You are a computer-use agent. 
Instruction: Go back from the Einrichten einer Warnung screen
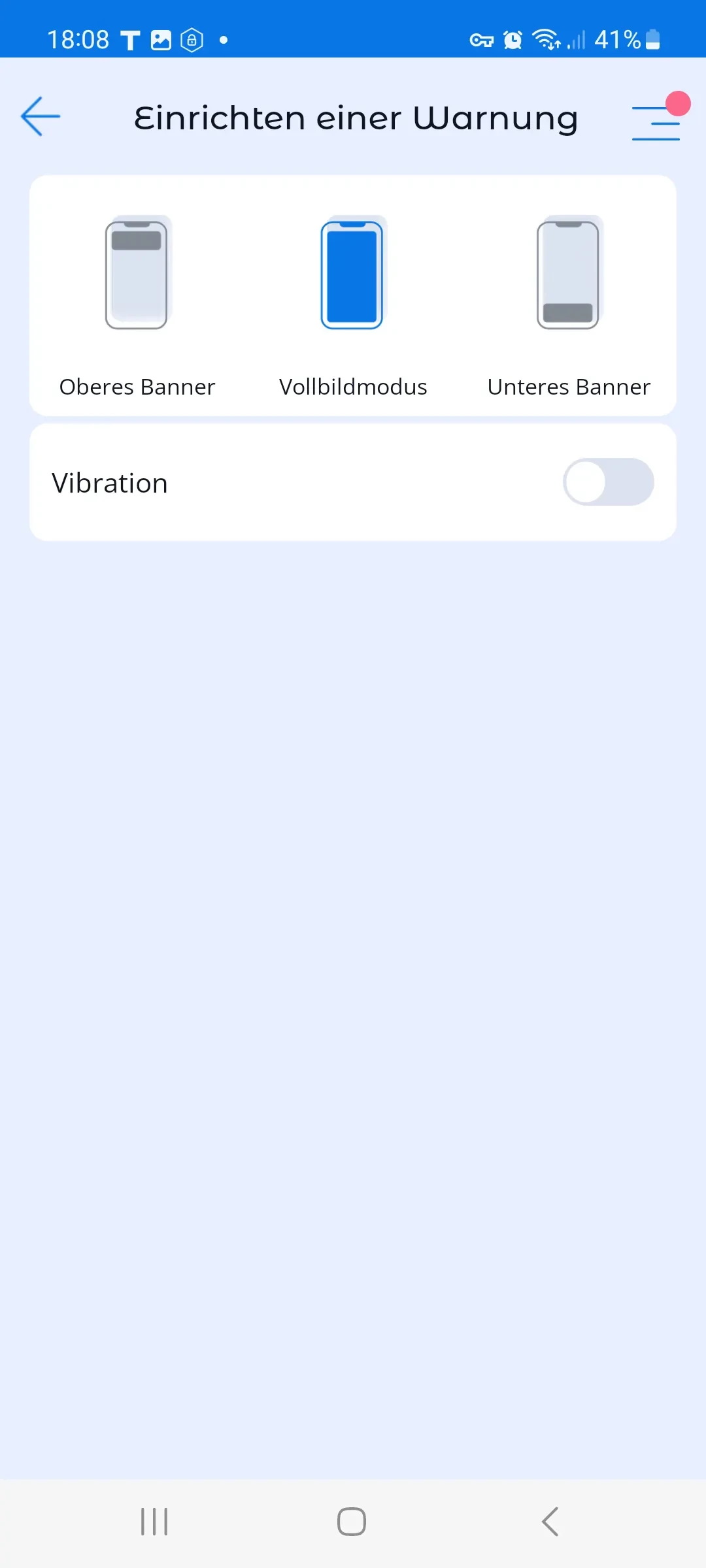coord(41,117)
